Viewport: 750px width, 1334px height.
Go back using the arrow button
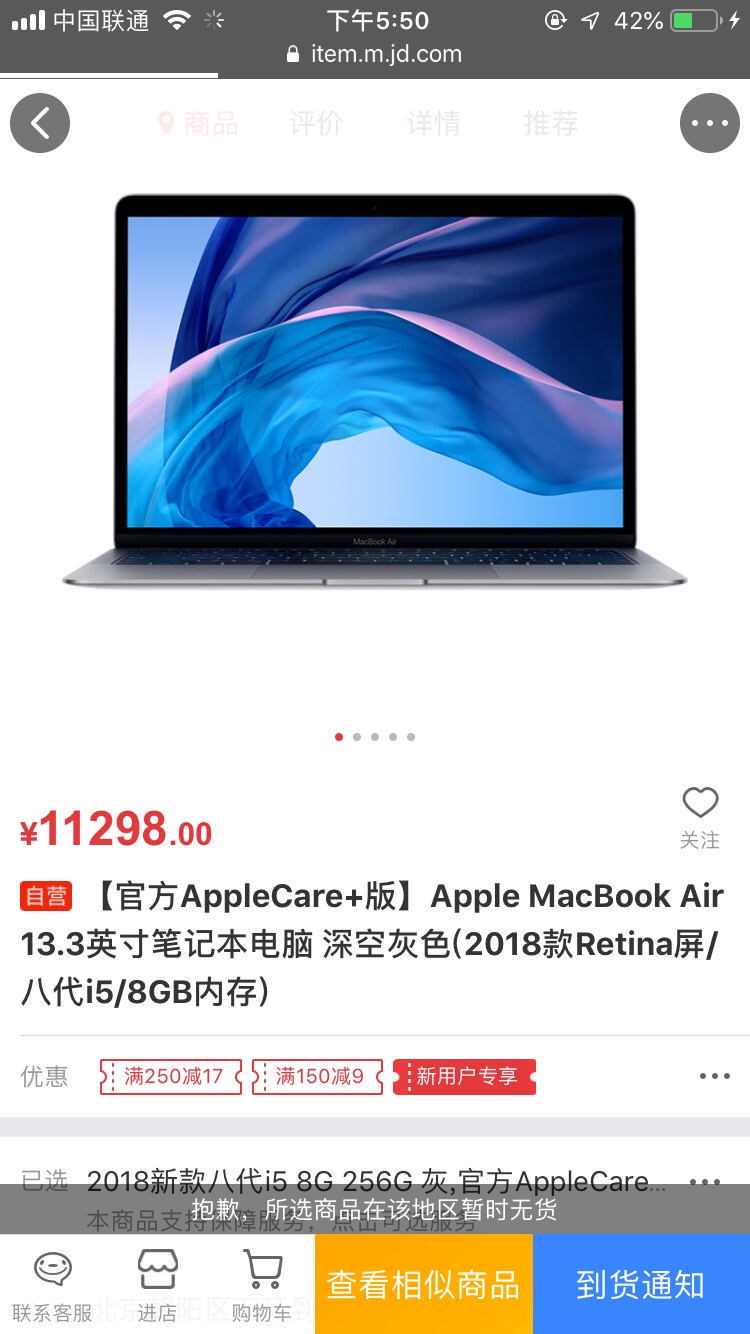pos(40,123)
